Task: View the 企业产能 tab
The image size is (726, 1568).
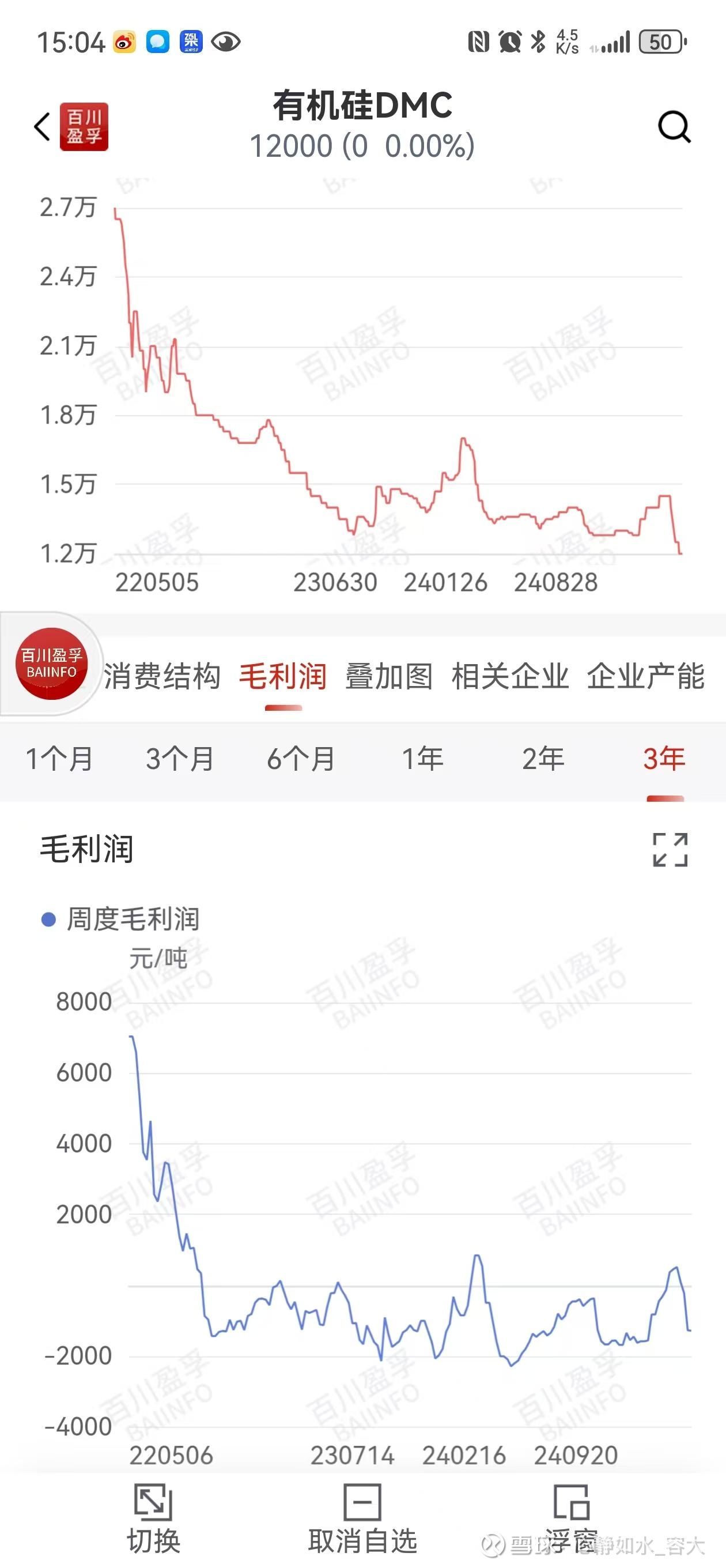Action: tap(646, 676)
